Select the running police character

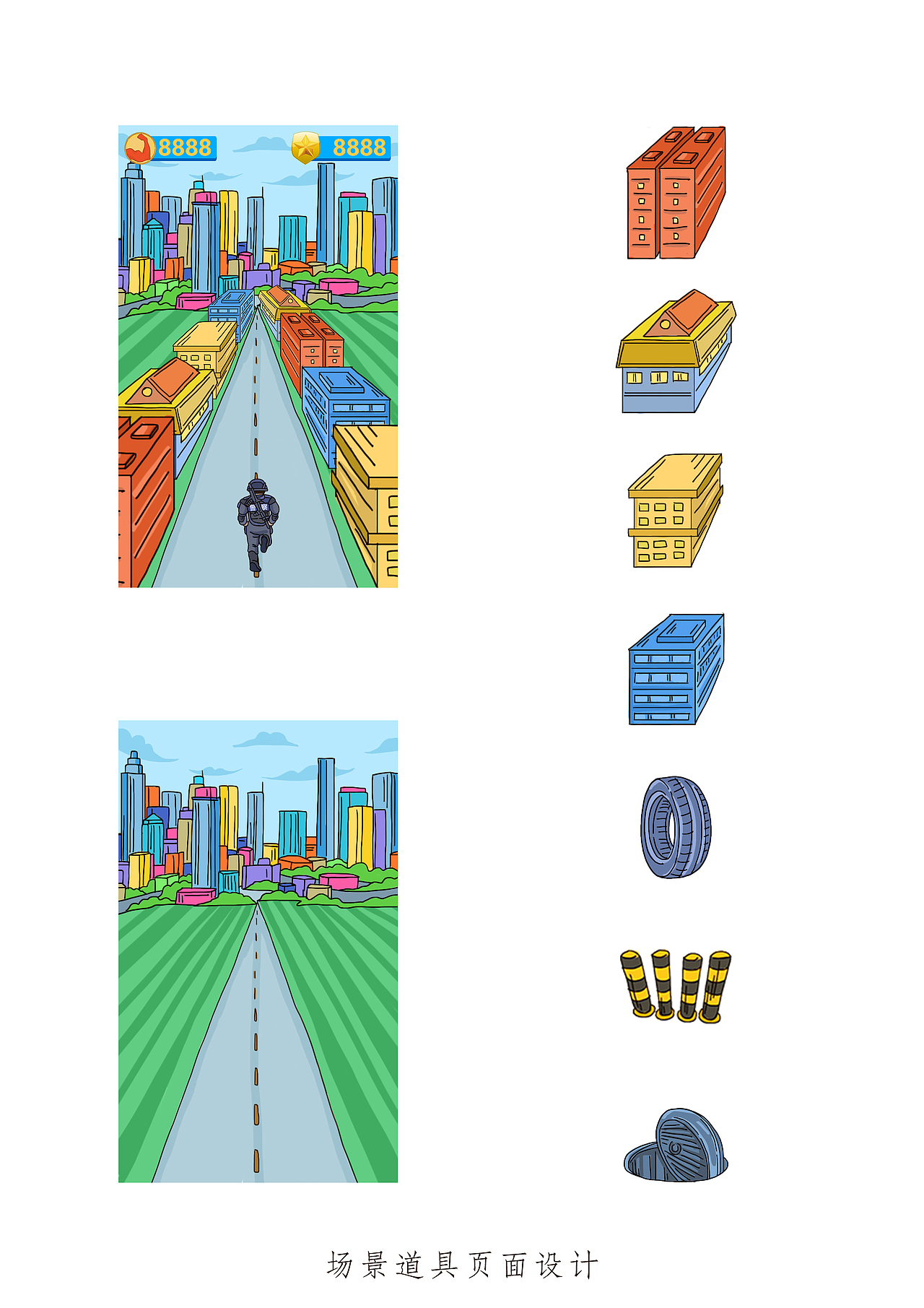(256, 524)
